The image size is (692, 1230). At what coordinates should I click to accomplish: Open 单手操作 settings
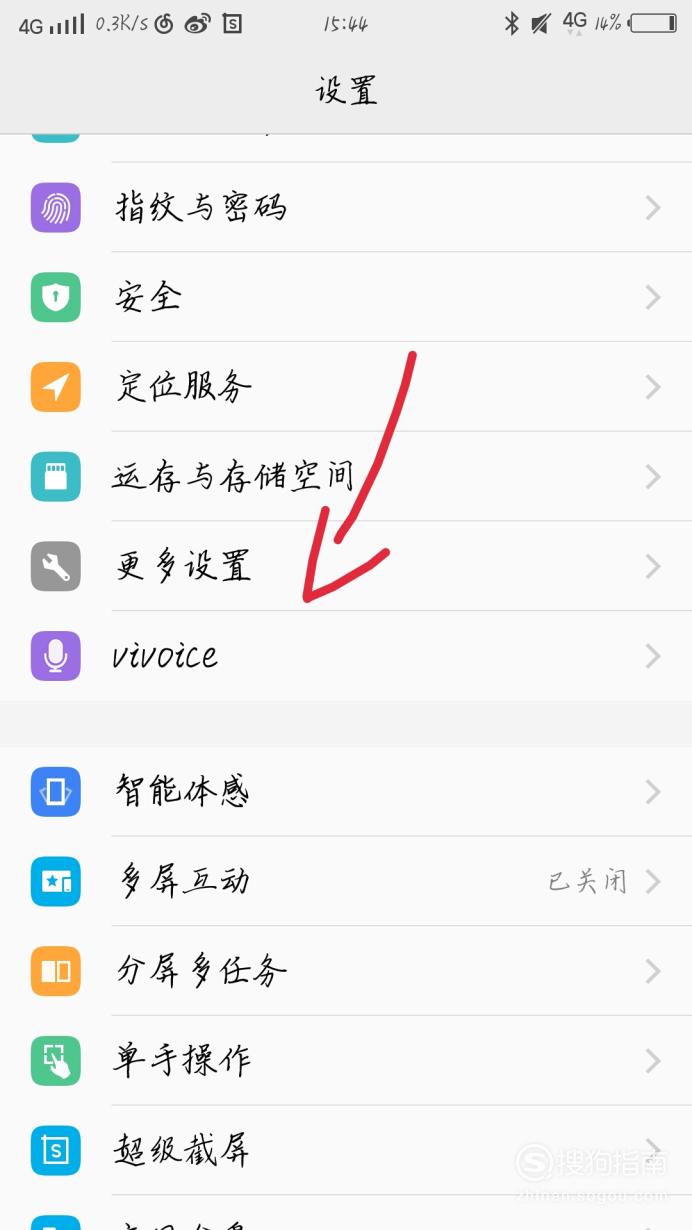tap(346, 1061)
